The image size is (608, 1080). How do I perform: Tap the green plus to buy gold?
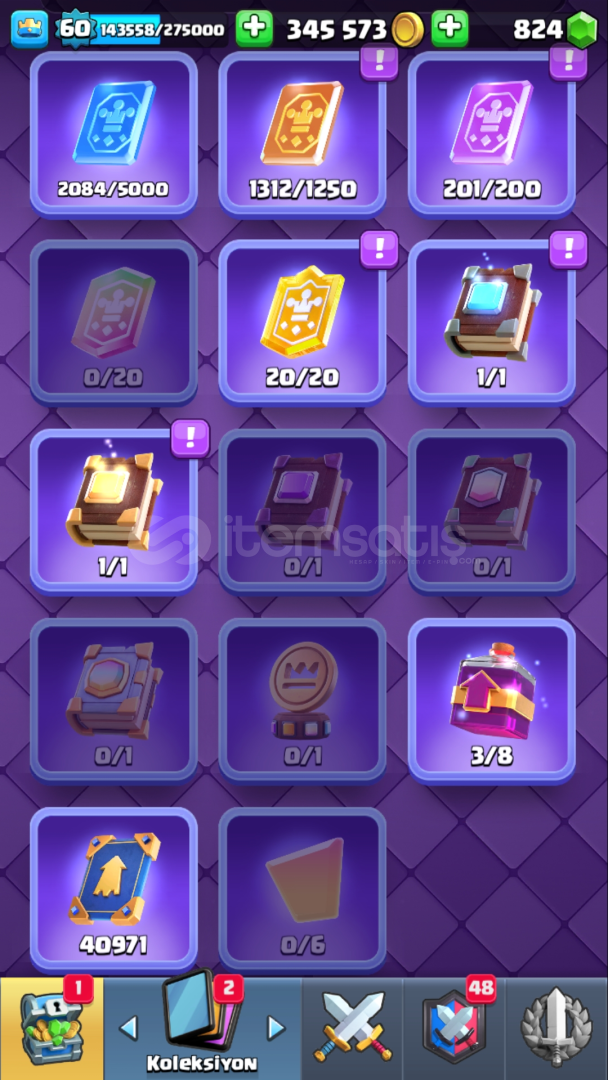click(255, 29)
